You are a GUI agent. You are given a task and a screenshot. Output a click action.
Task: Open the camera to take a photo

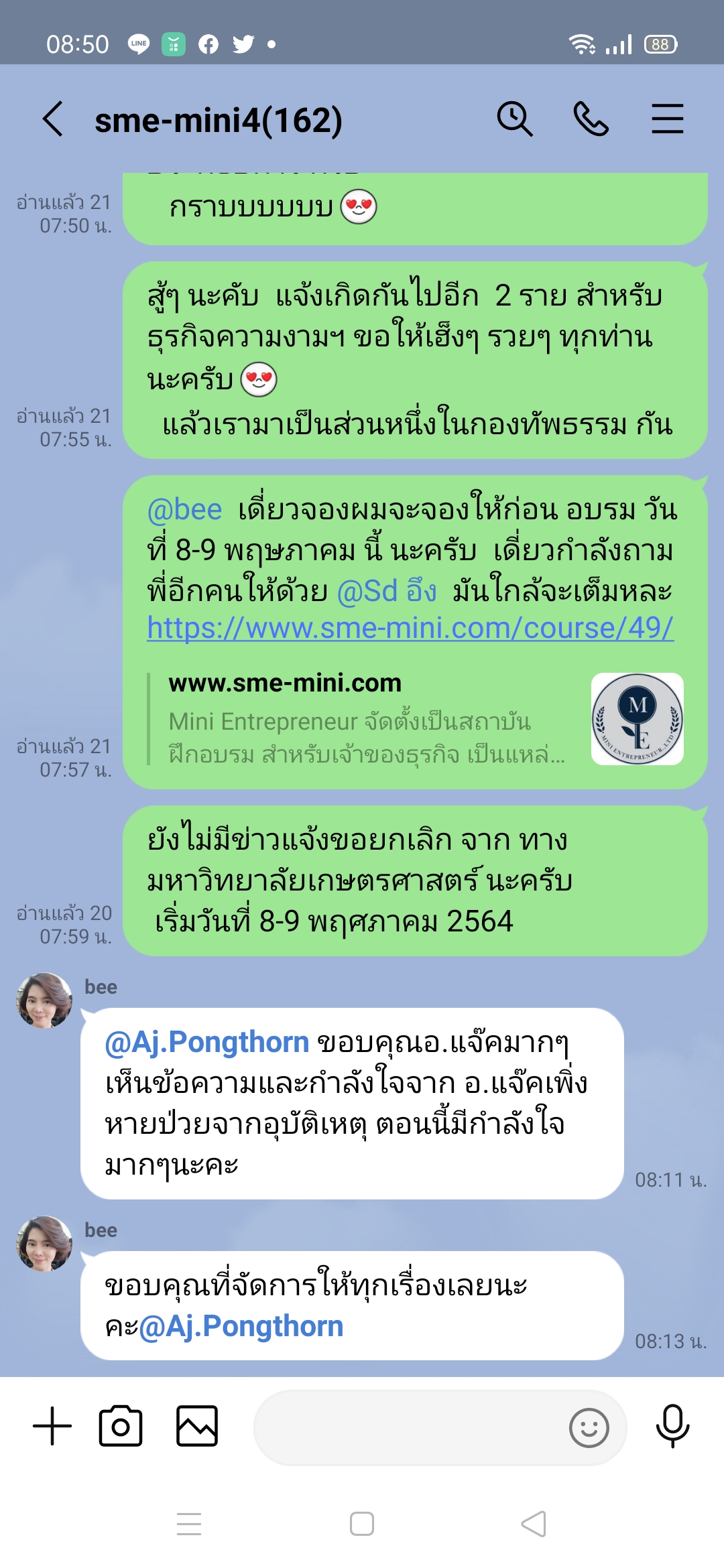tap(121, 1426)
